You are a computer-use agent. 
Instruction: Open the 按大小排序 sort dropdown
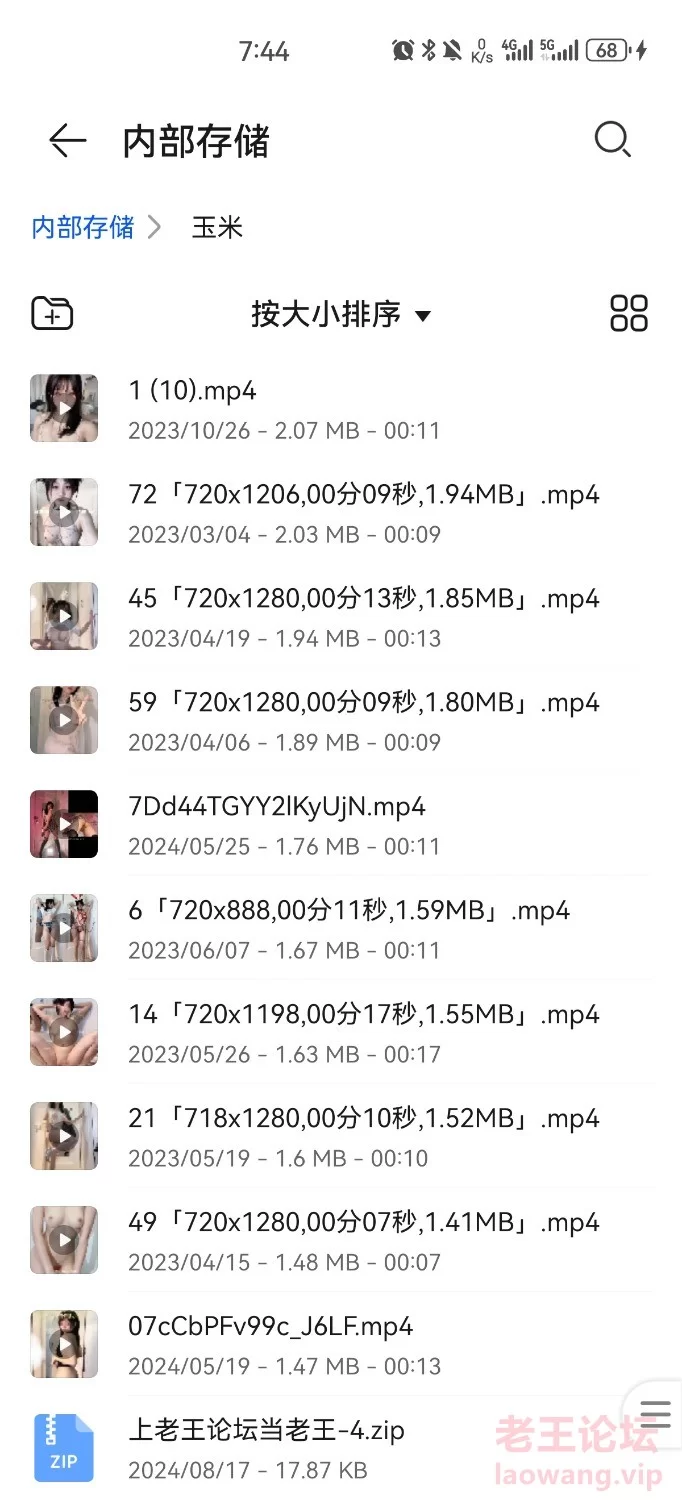[340, 314]
